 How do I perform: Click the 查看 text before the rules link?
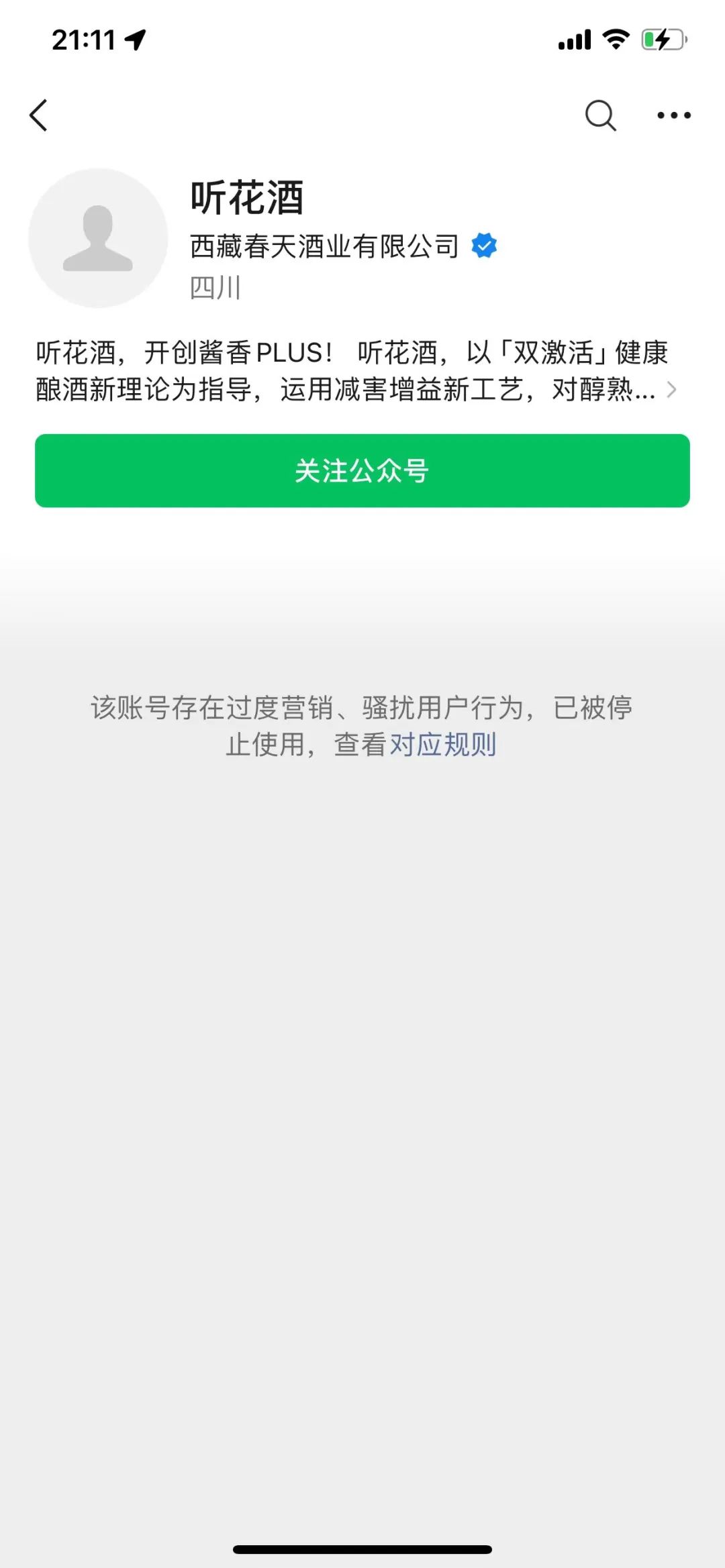358,745
